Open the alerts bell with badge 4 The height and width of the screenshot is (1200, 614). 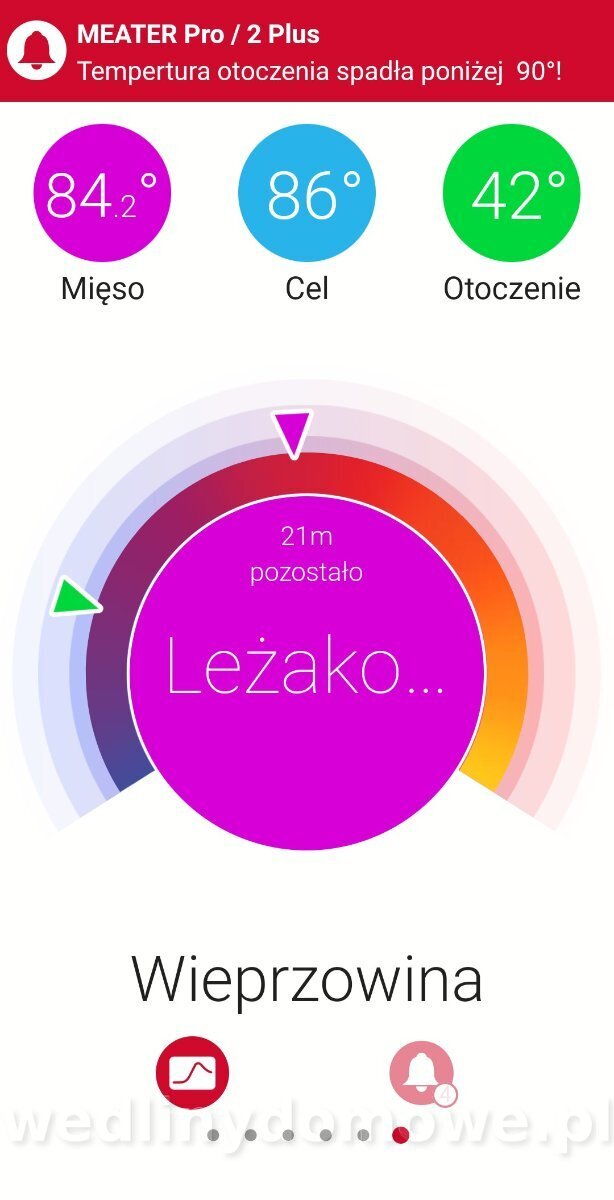422,1073
